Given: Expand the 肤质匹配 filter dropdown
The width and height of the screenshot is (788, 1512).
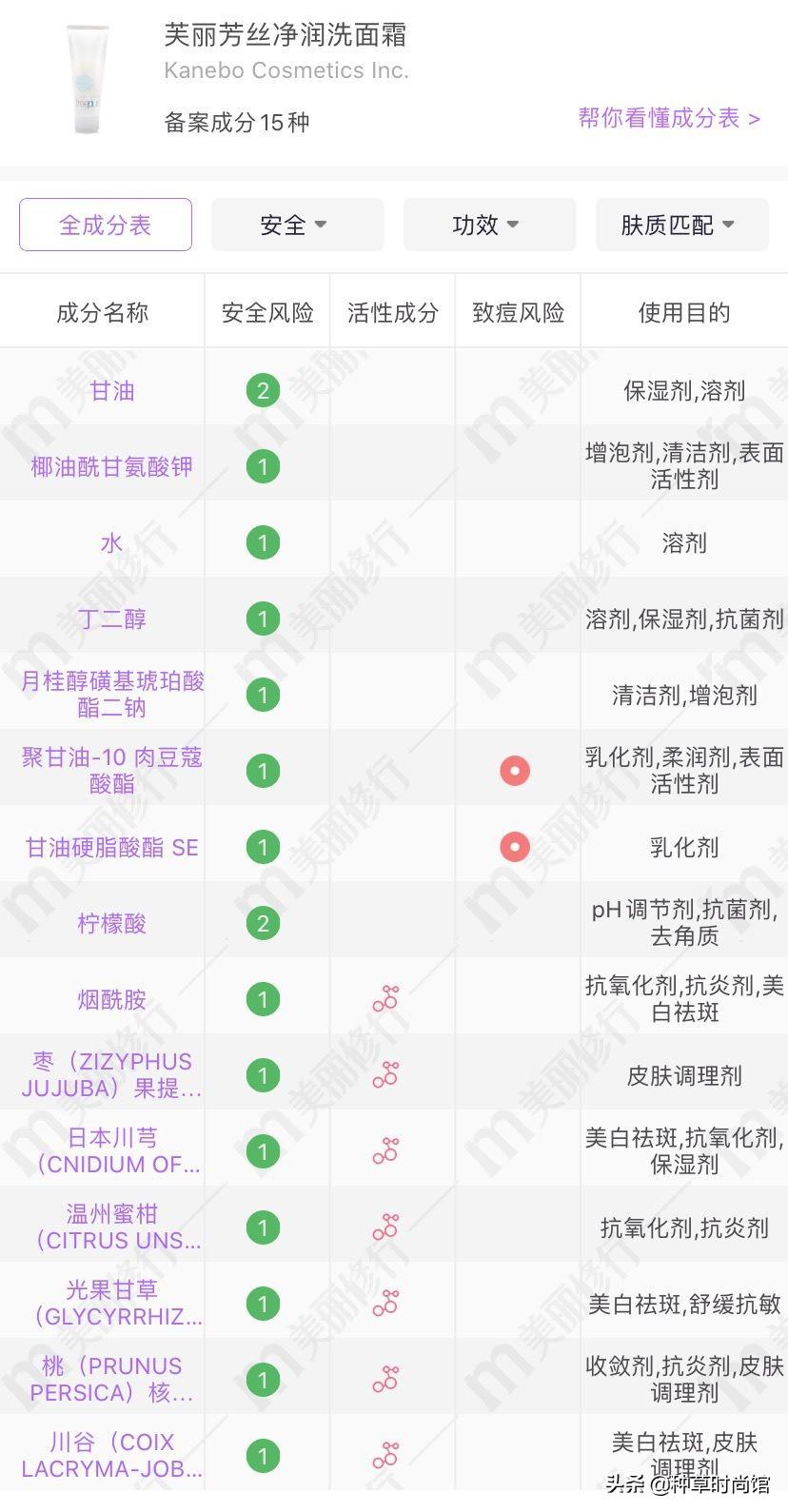Looking at the screenshot, I should 681,226.
